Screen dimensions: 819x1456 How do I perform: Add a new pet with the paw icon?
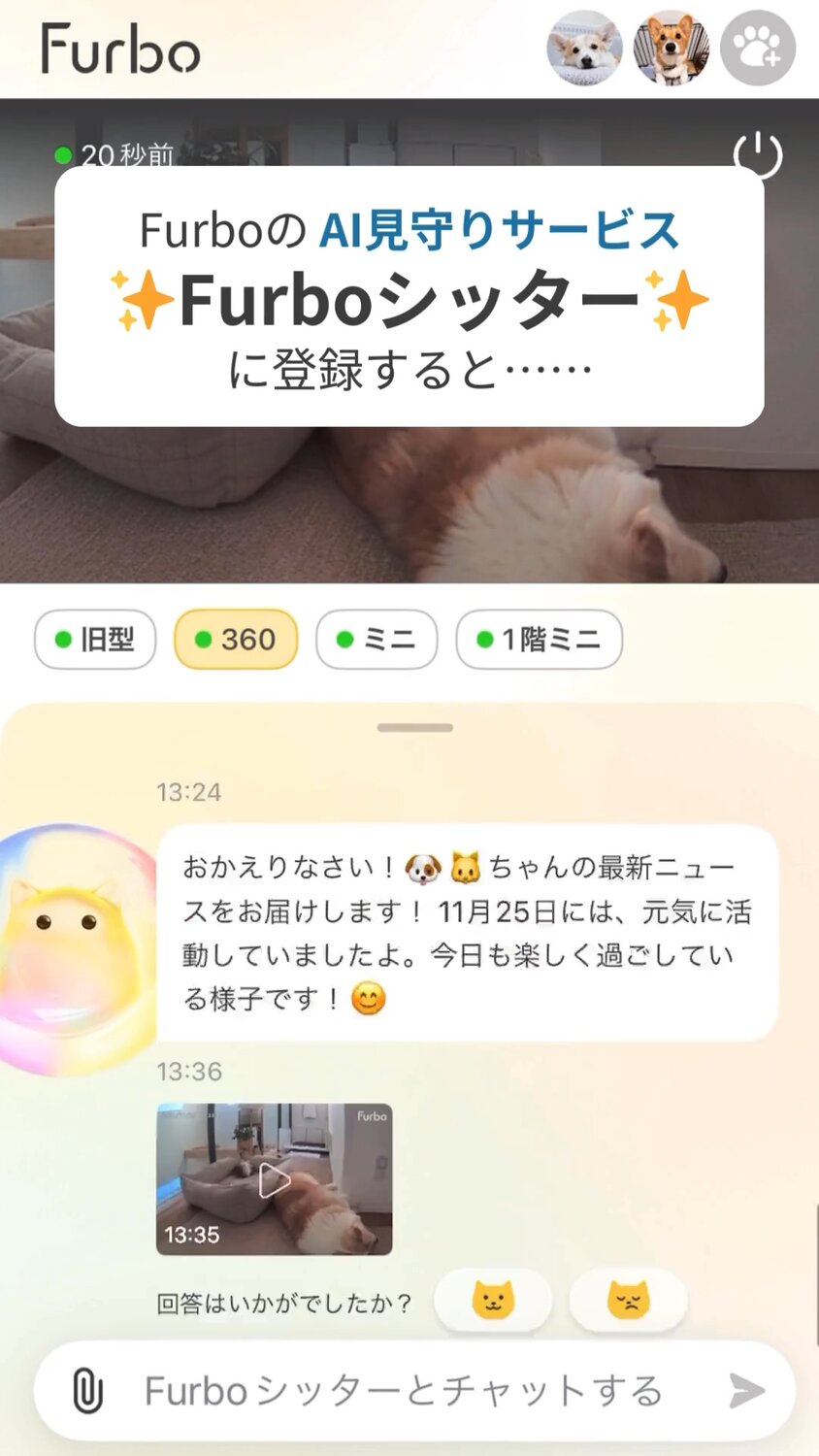coord(758,49)
